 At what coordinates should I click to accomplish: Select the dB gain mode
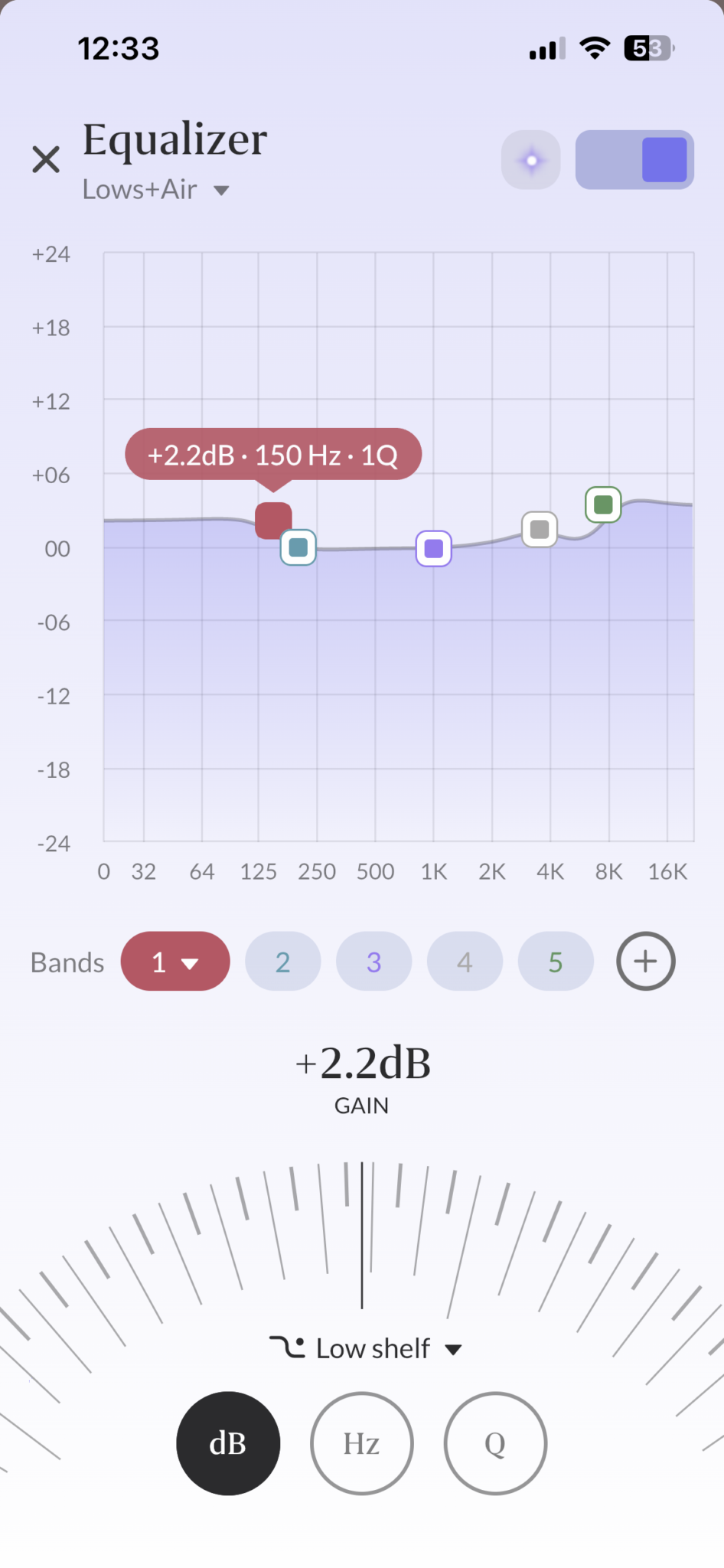pyautogui.click(x=228, y=1443)
